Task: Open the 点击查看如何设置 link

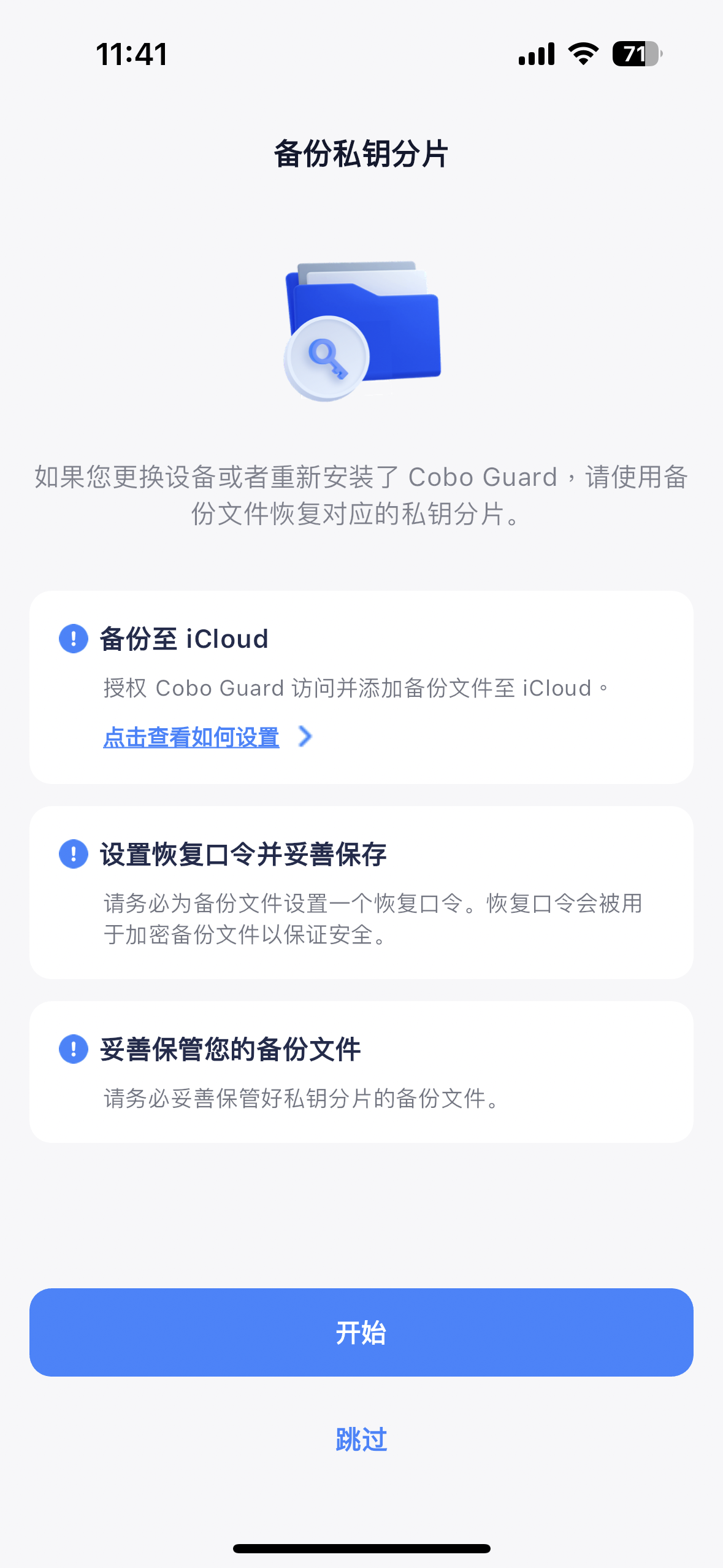Action: 191,737
